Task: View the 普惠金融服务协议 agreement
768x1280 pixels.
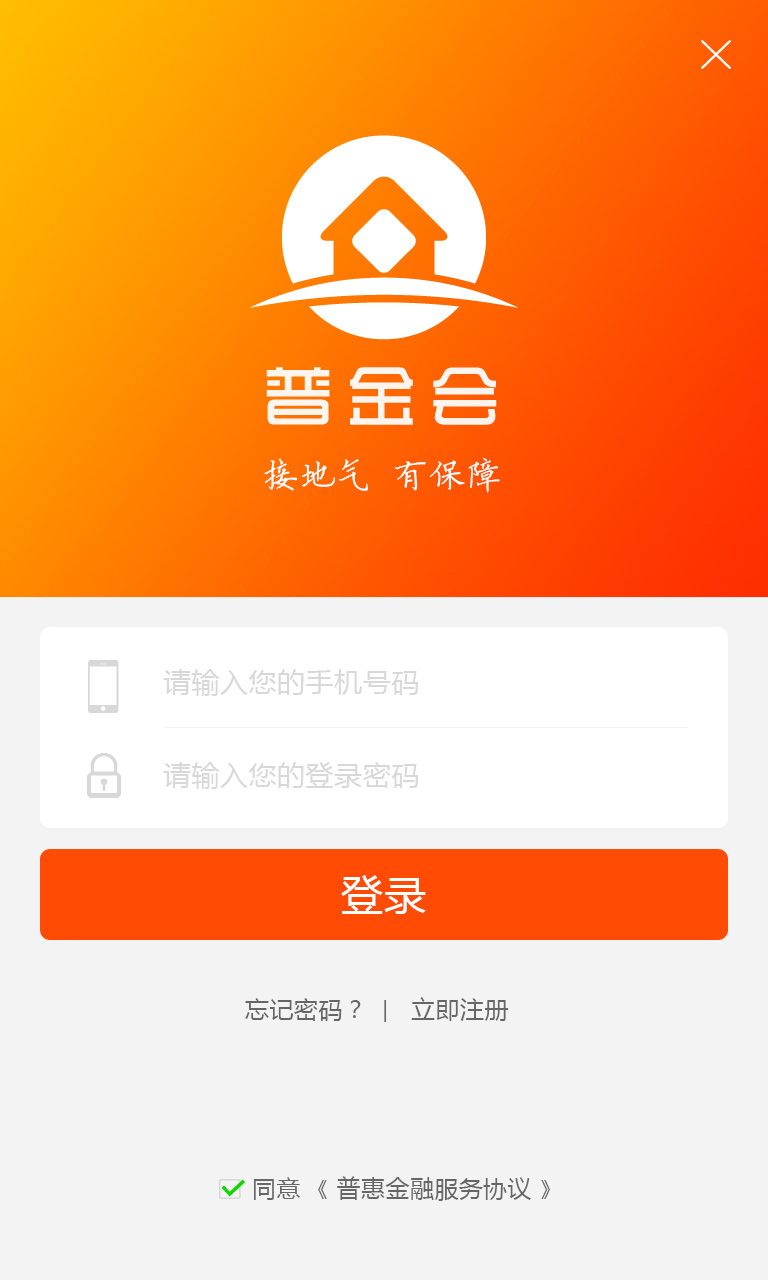Action: point(434,1189)
